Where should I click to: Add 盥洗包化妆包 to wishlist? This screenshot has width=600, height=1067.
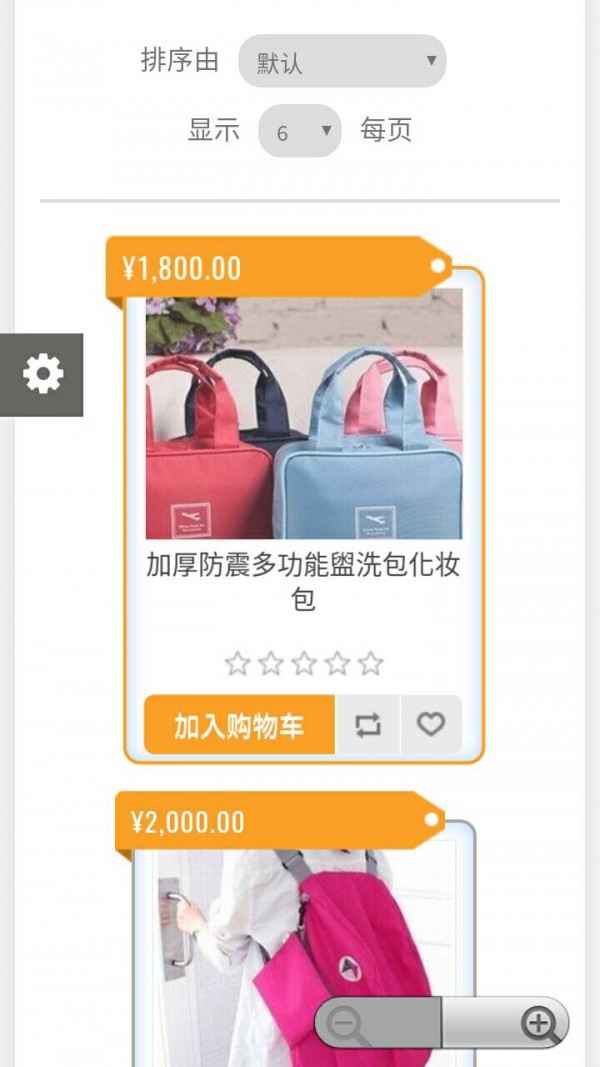[431, 724]
